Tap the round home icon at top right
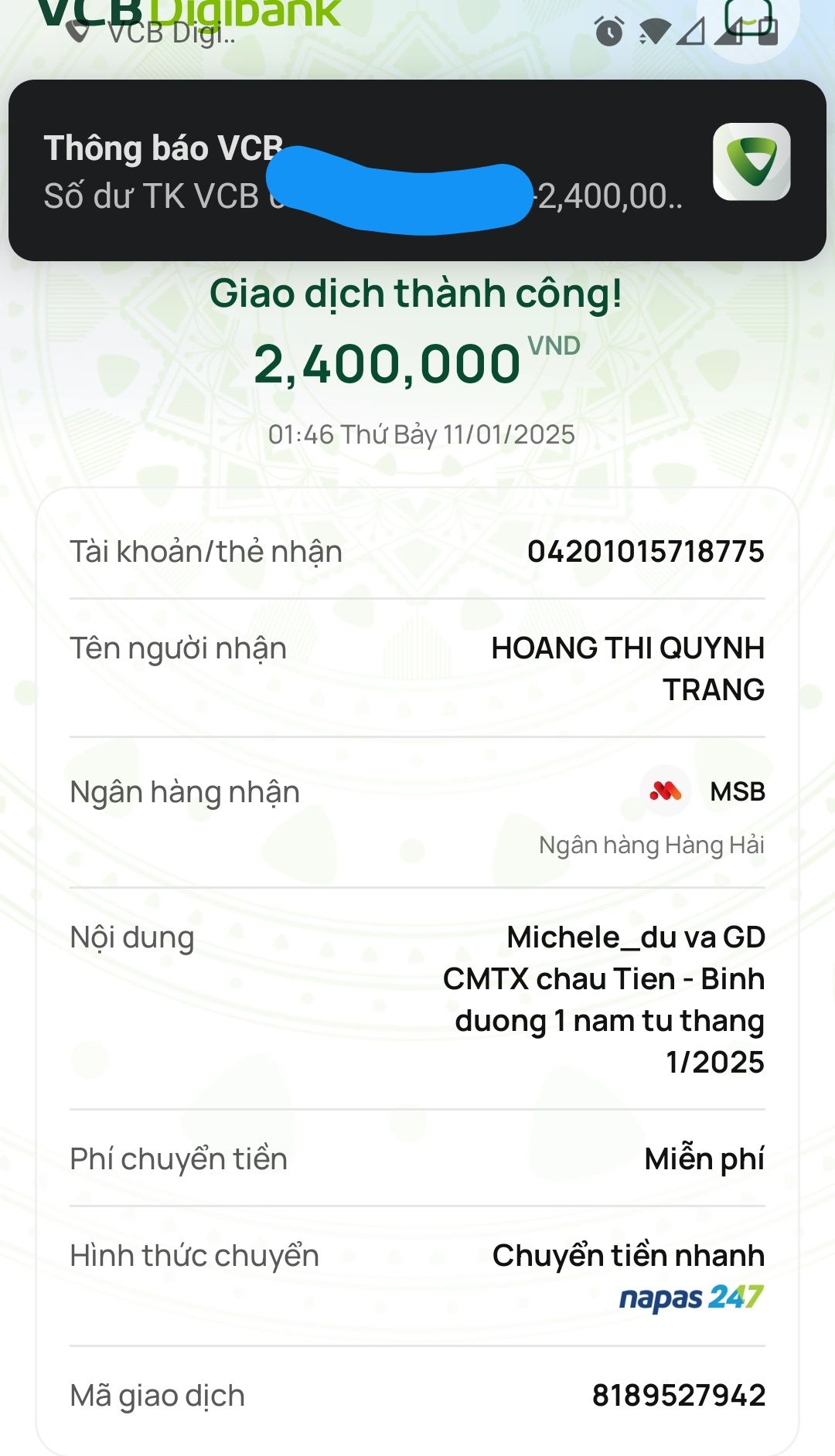The height and width of the screenshot is (1456, 835). (x=748, y=19)
